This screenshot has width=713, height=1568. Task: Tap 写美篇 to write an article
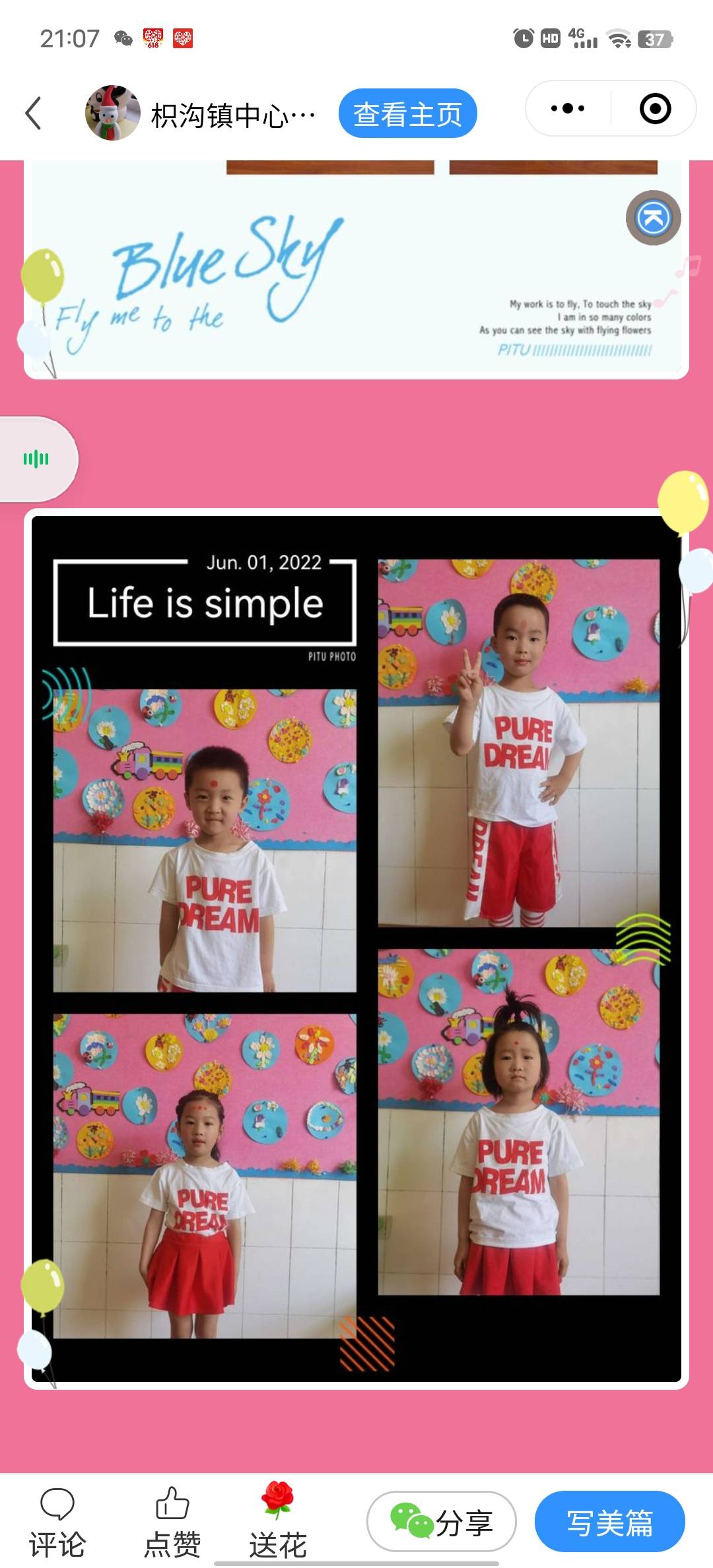point(609,1522)
